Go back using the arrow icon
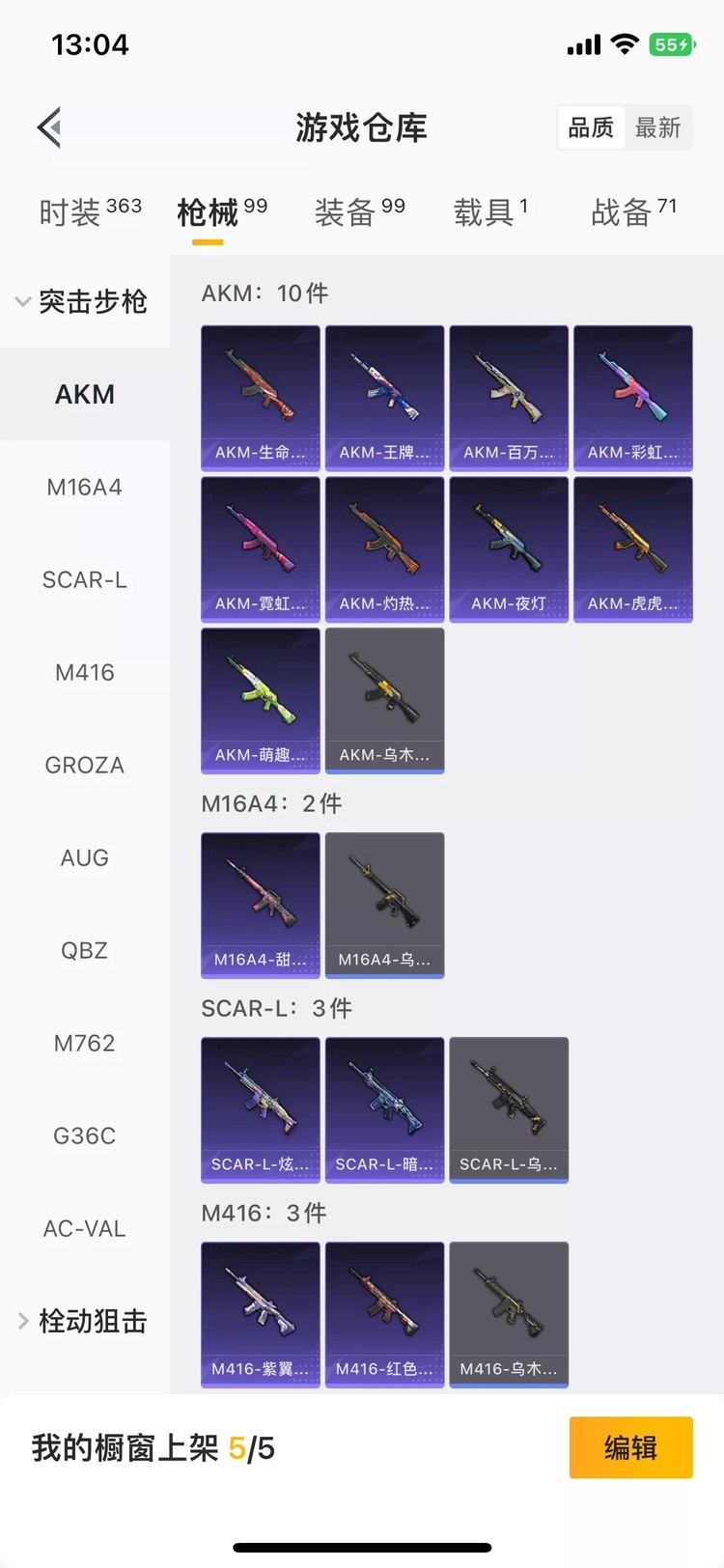The width and height of the screenshot is (724, 1568). click(x=50, y=127)
